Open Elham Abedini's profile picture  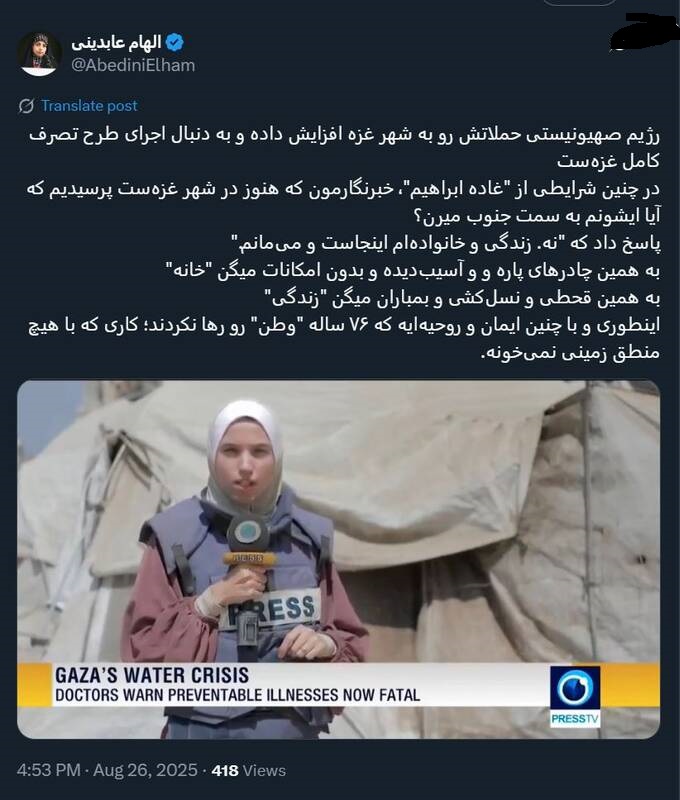point(39,53)
